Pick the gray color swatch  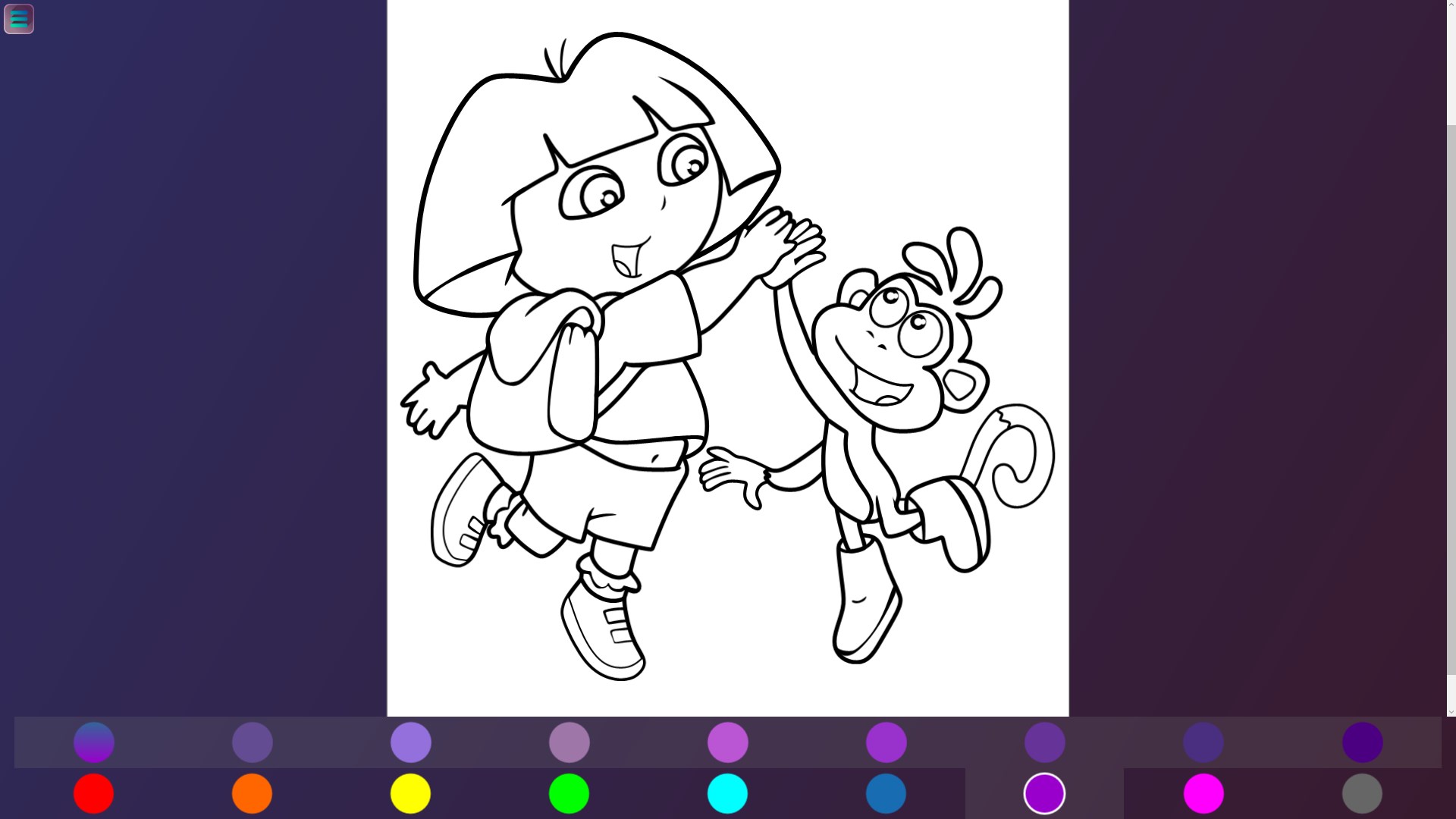(1362, 793)
